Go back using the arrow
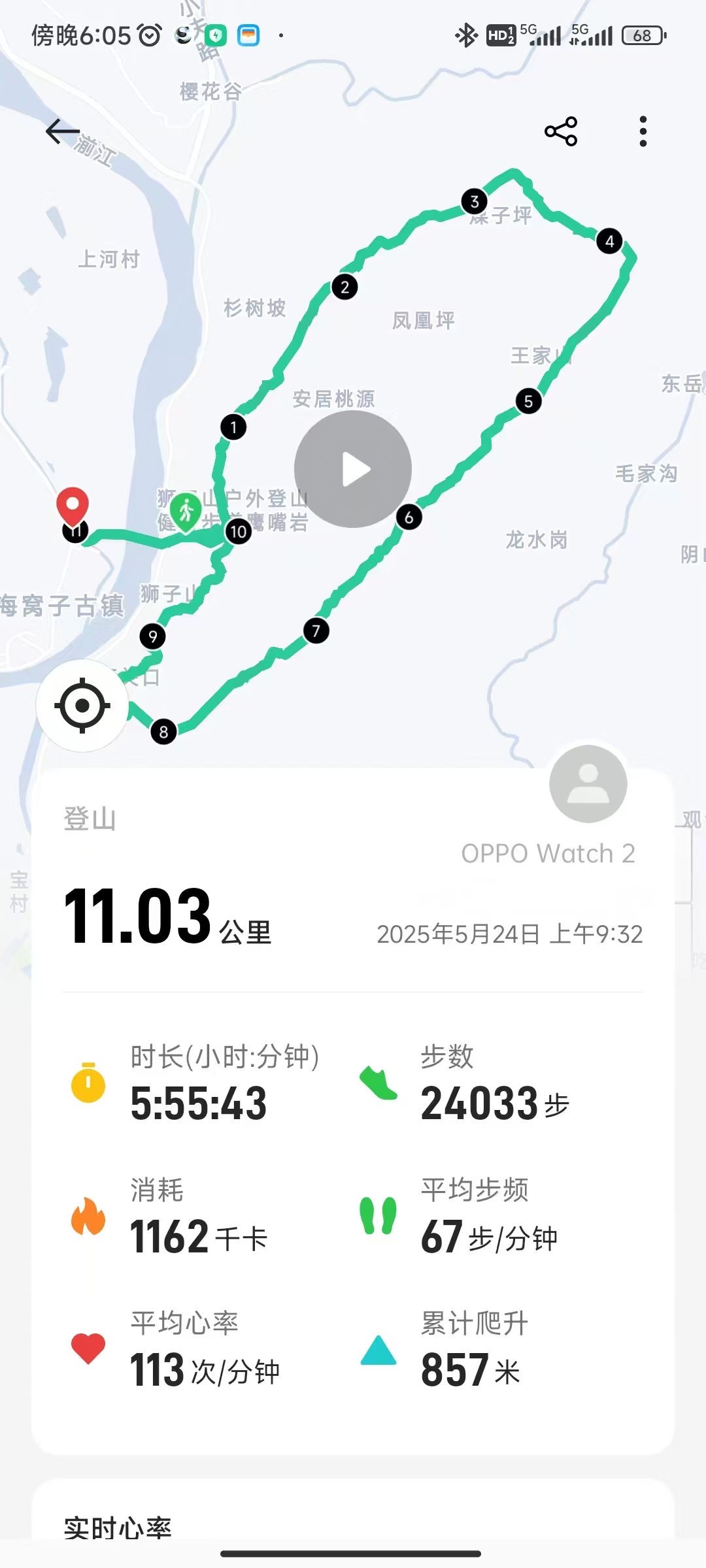Viewport: 706px width, 1568px height. pos(63,131)
